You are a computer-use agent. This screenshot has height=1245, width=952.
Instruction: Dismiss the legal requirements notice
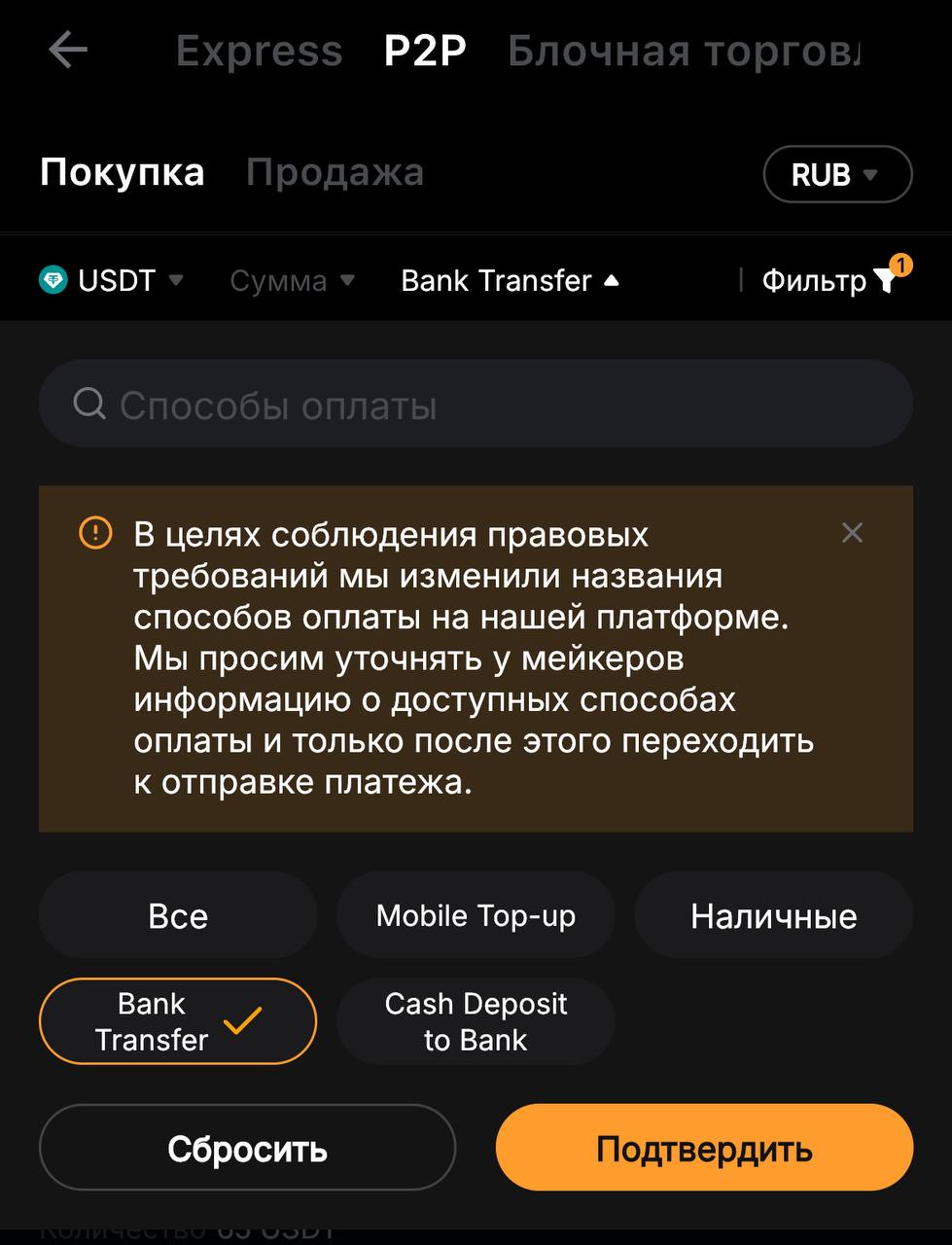852,533
